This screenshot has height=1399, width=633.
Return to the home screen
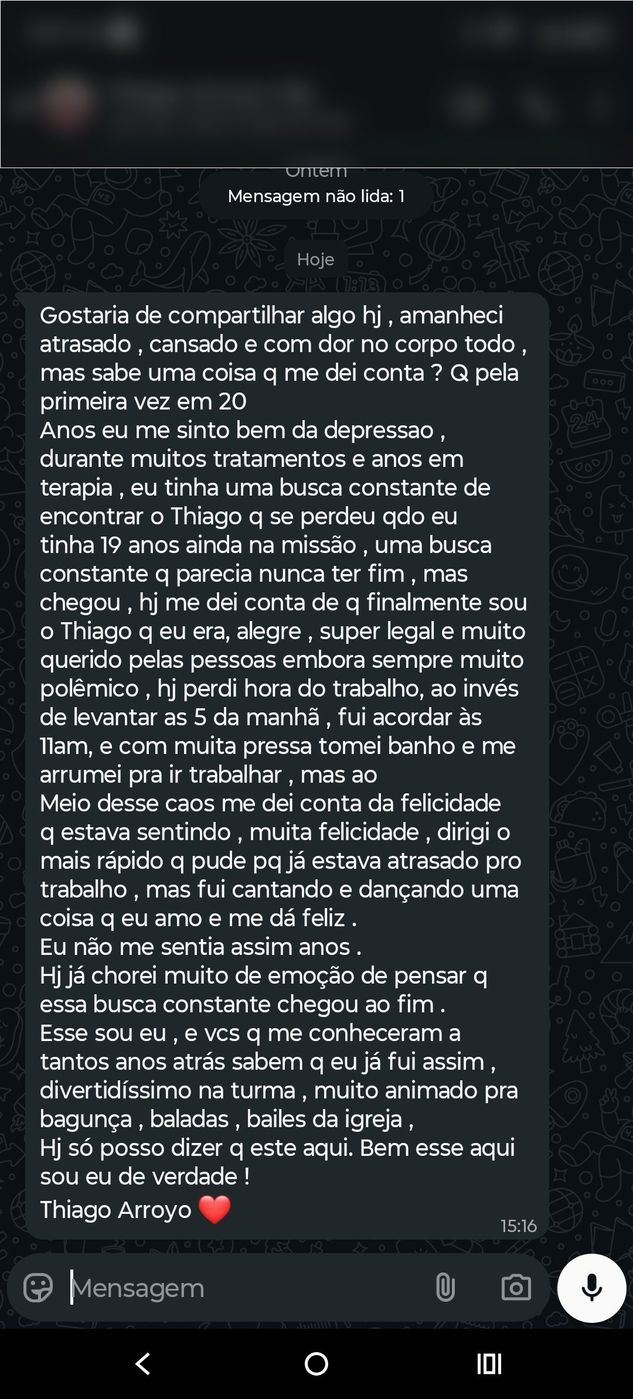point(316,1363)
